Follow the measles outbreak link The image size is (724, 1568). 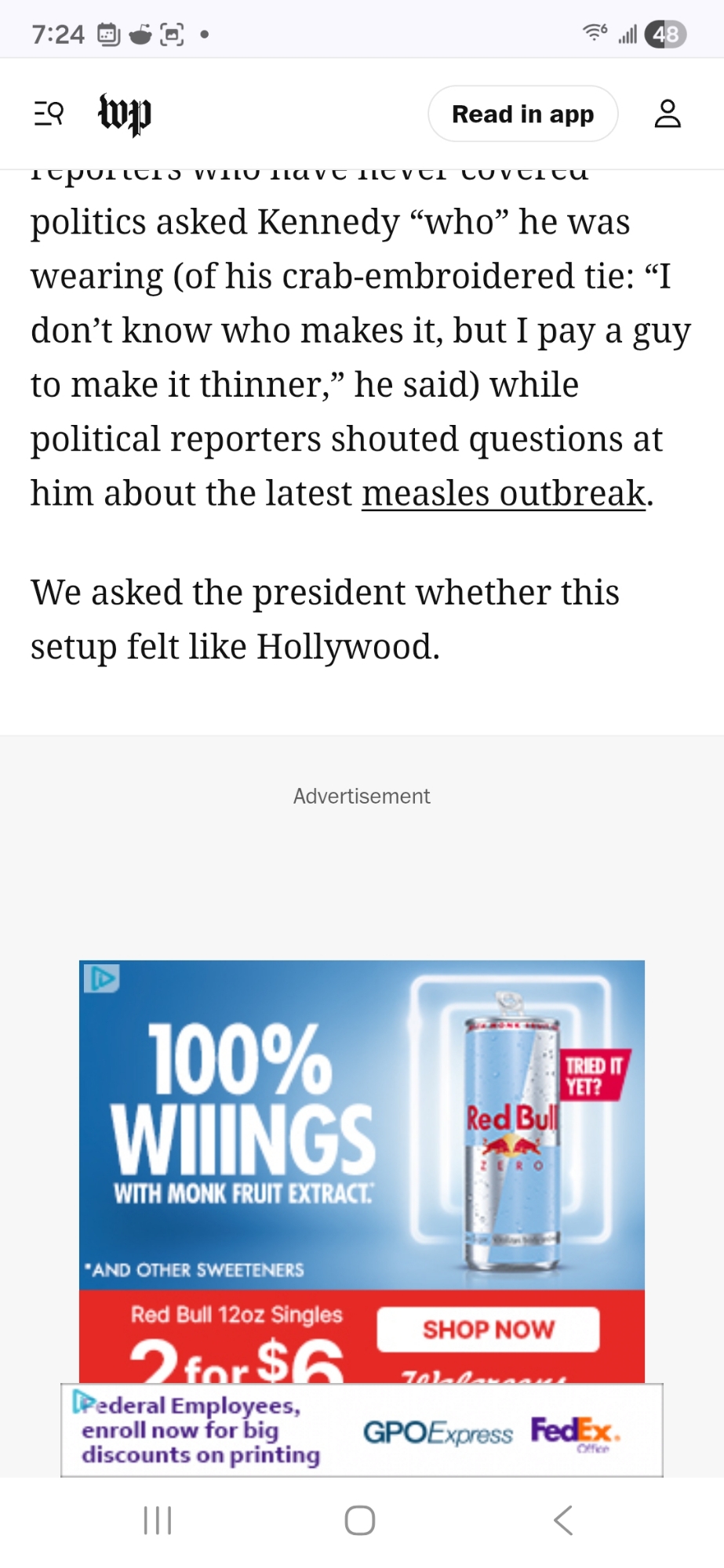[x=504, y=494]
